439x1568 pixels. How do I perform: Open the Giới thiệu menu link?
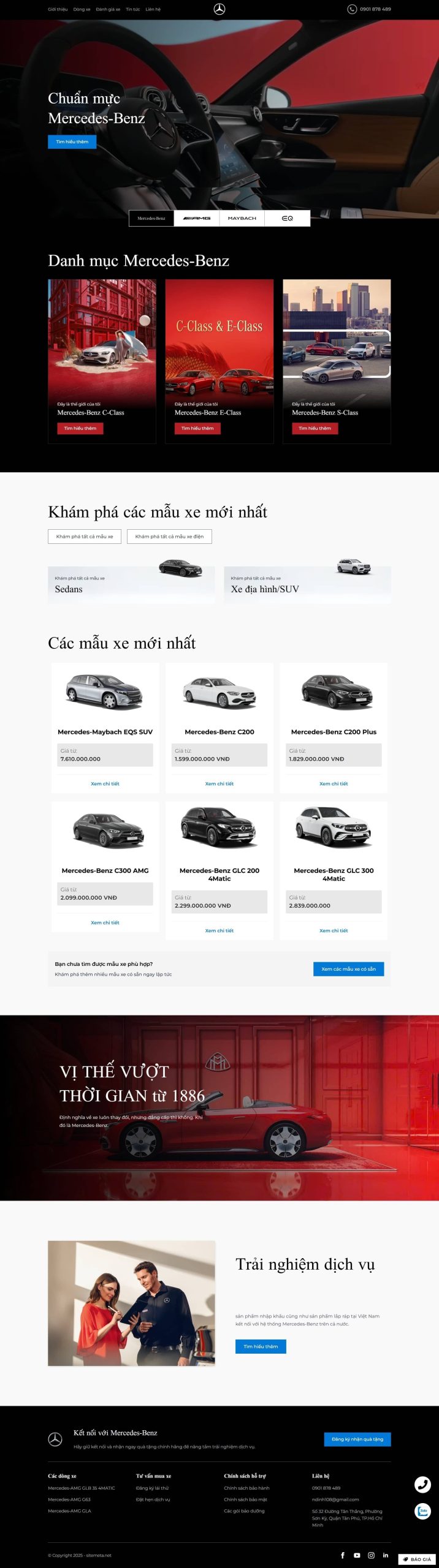click(x=58, y=9)
